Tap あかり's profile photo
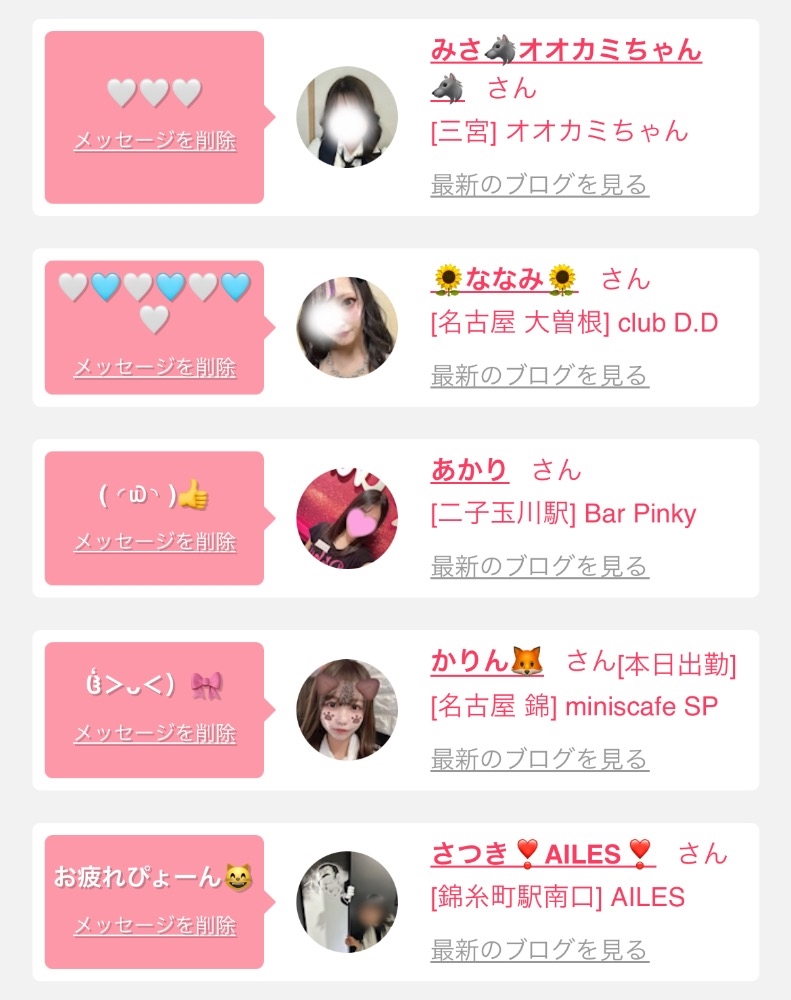This screenshot has width=791, height=1000. 347,518
